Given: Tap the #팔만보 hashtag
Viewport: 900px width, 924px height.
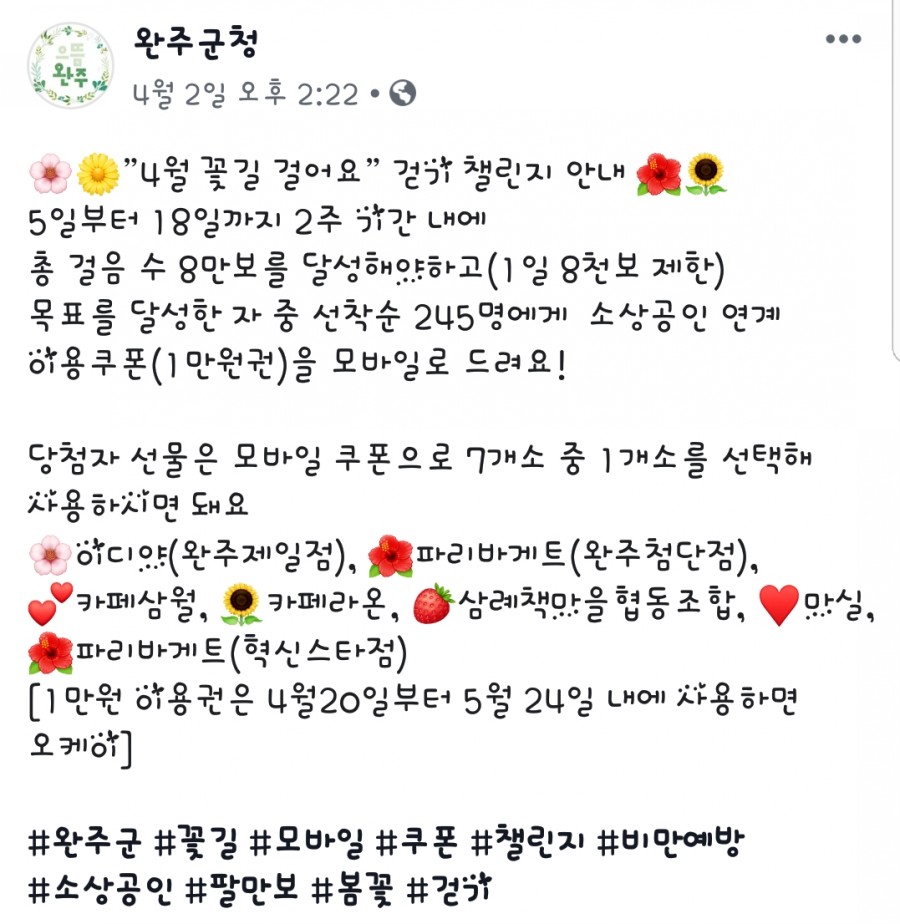Looking at the screenshot, I should (x=242, y=887).
